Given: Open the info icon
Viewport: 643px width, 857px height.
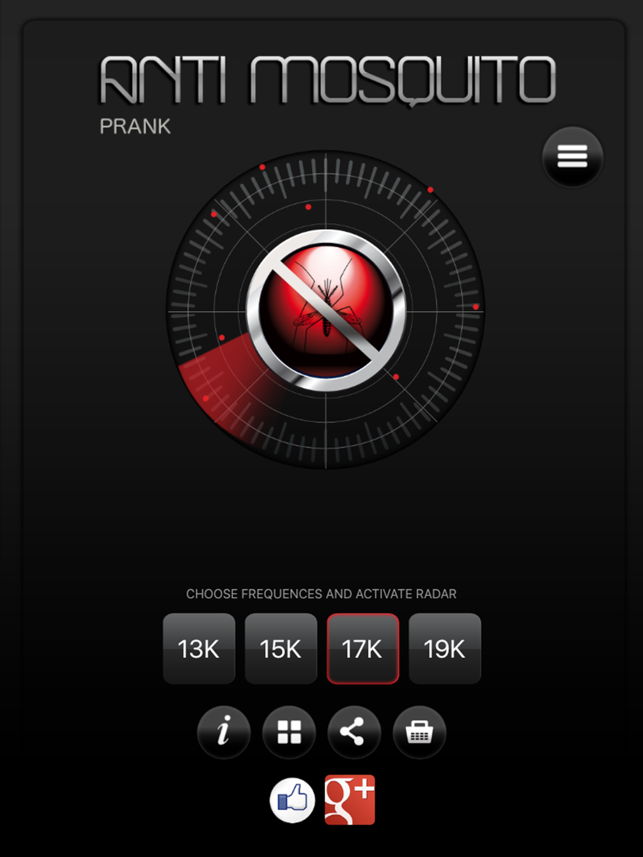Looking at the screenshot, I should 223,732.
